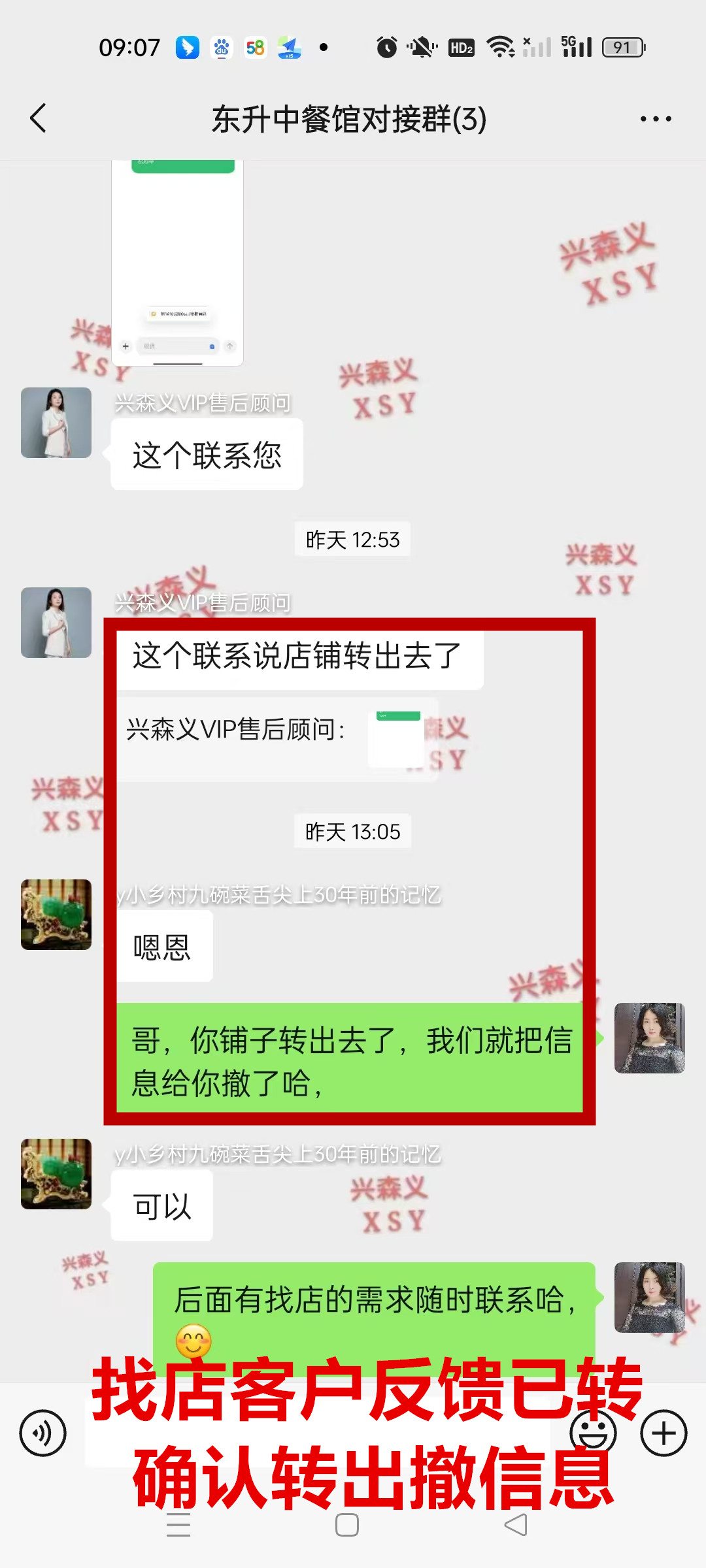Image resolution: width=706 pixels, height=1568 pixels.
Task: Switch to voice message input
Action: (43, 1433)
